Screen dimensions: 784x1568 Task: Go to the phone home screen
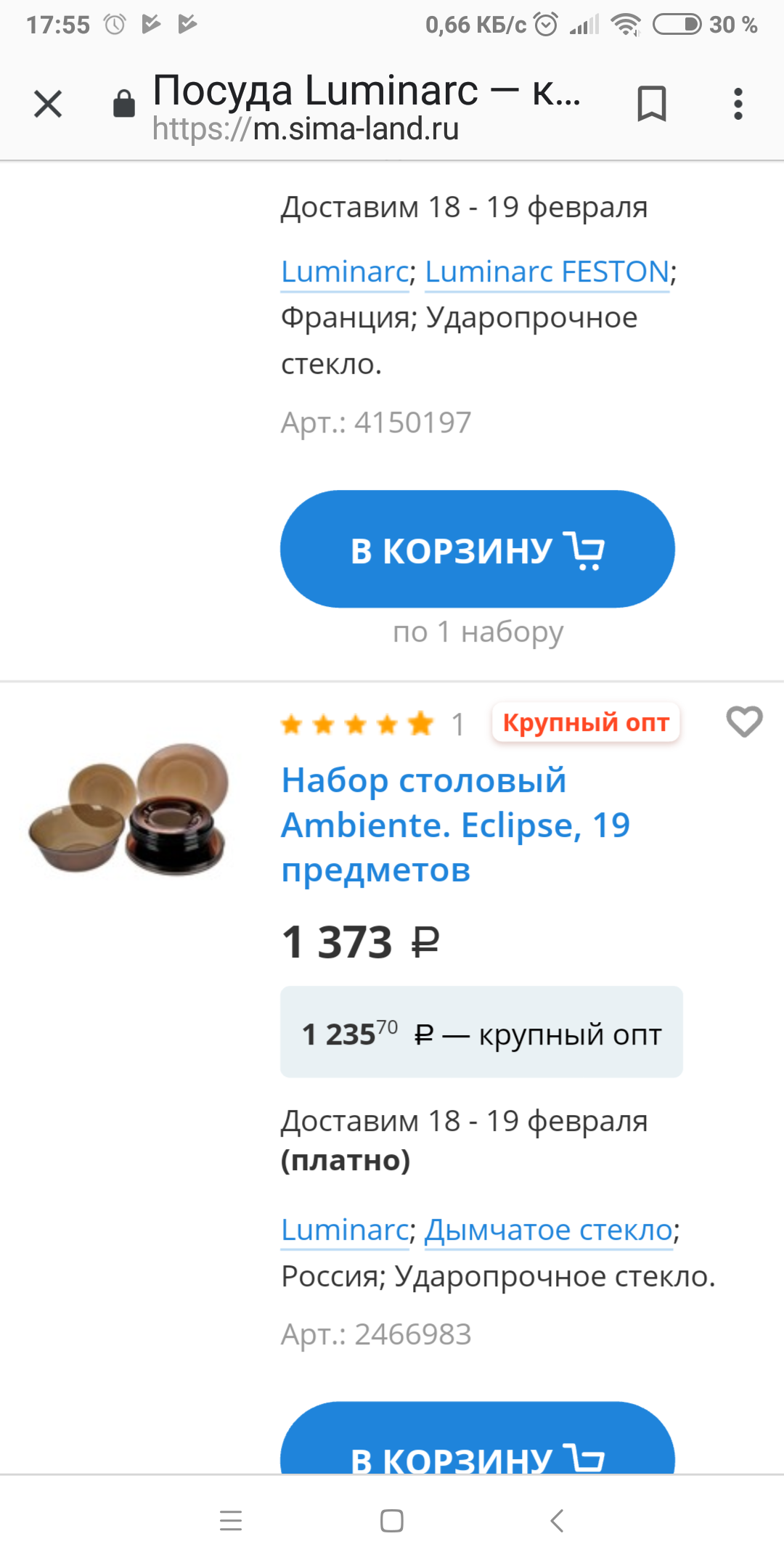pos(392,1520)
